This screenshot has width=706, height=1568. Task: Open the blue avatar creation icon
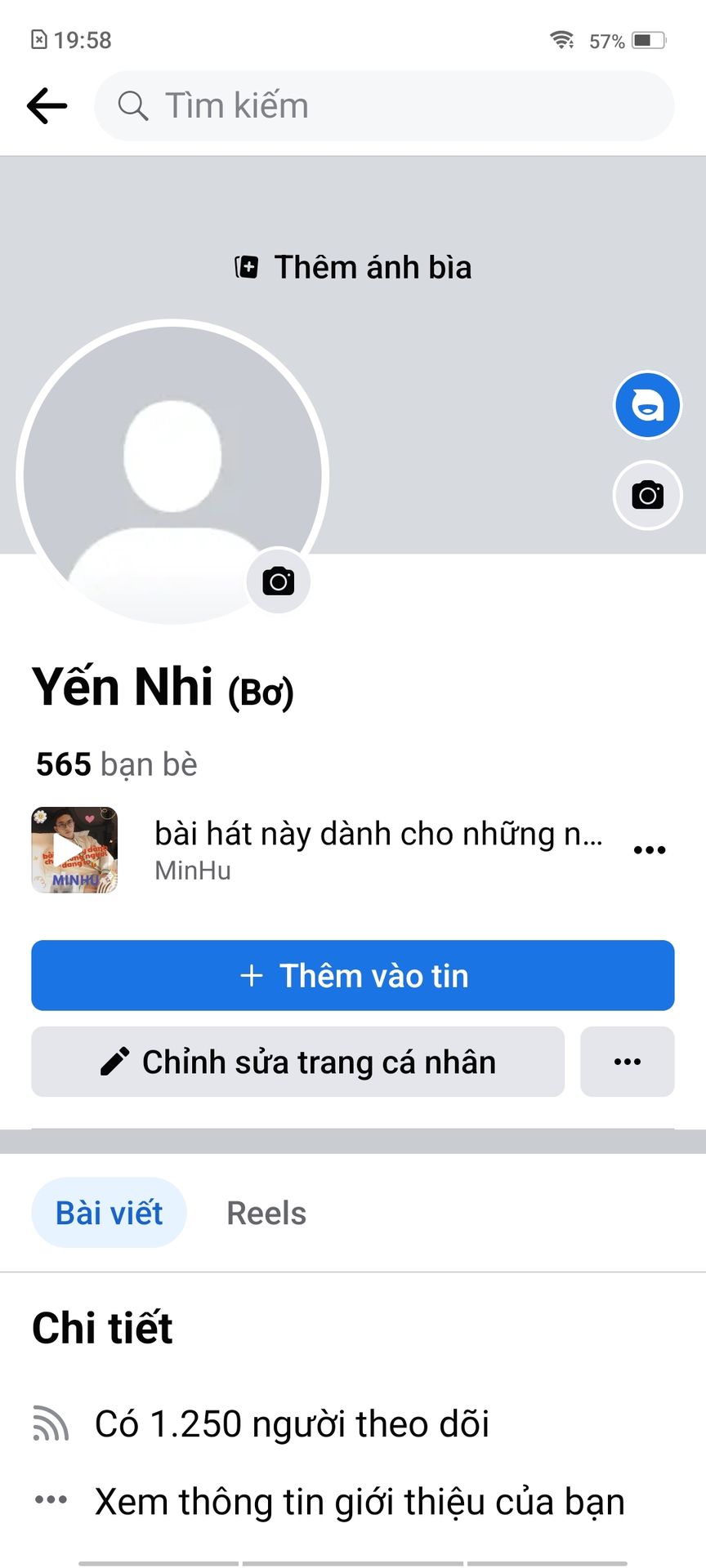[x=647, y=405]
